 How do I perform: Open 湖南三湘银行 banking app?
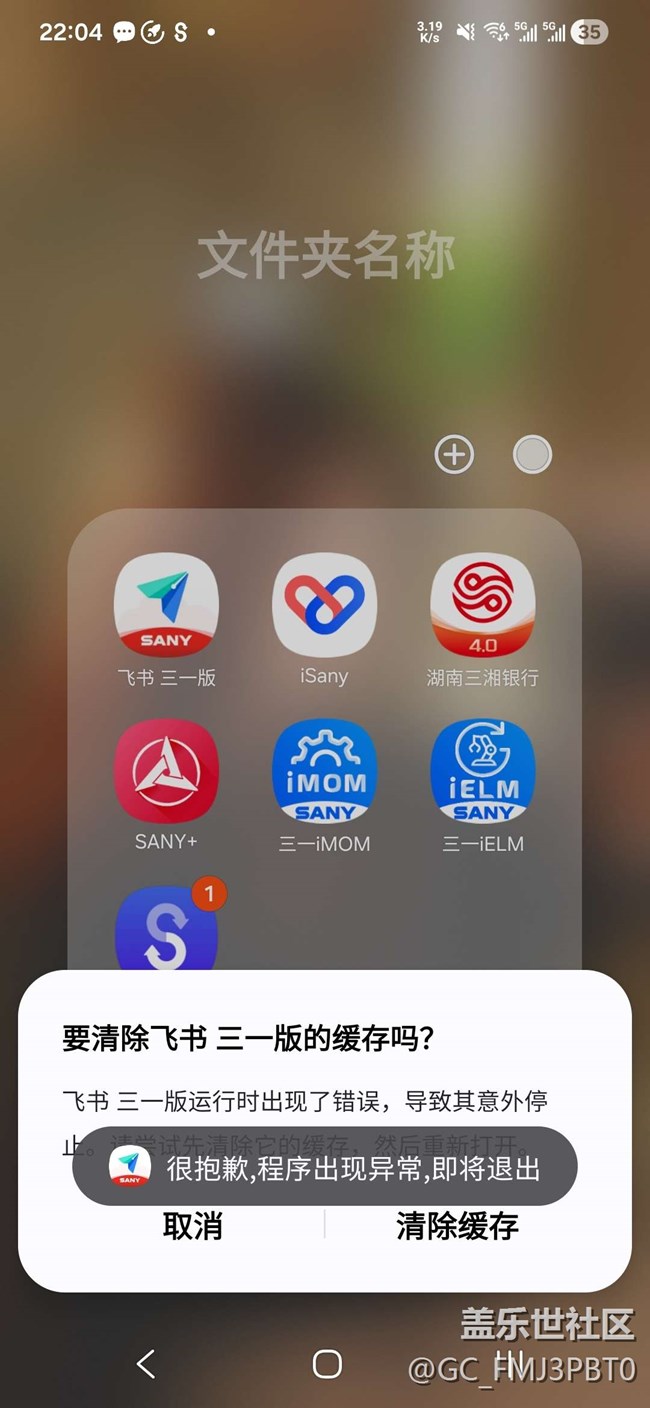pos(482,606)
